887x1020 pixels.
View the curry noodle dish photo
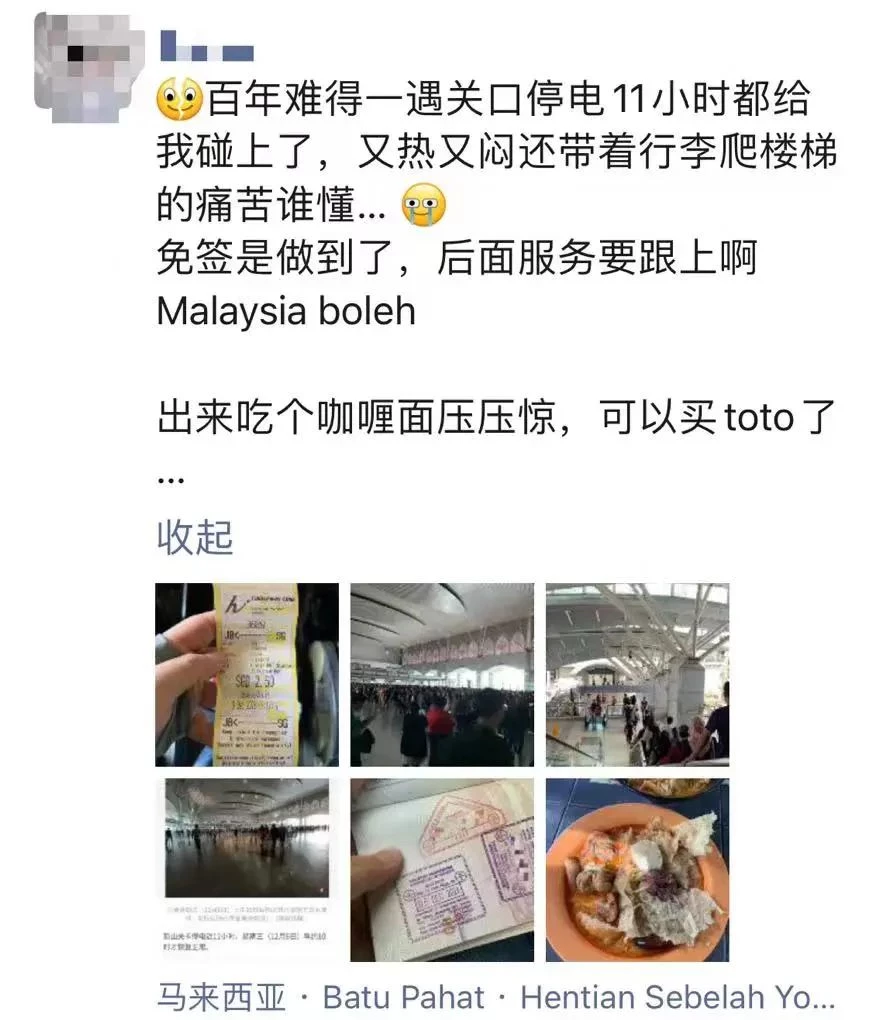[x=637, y=870]
